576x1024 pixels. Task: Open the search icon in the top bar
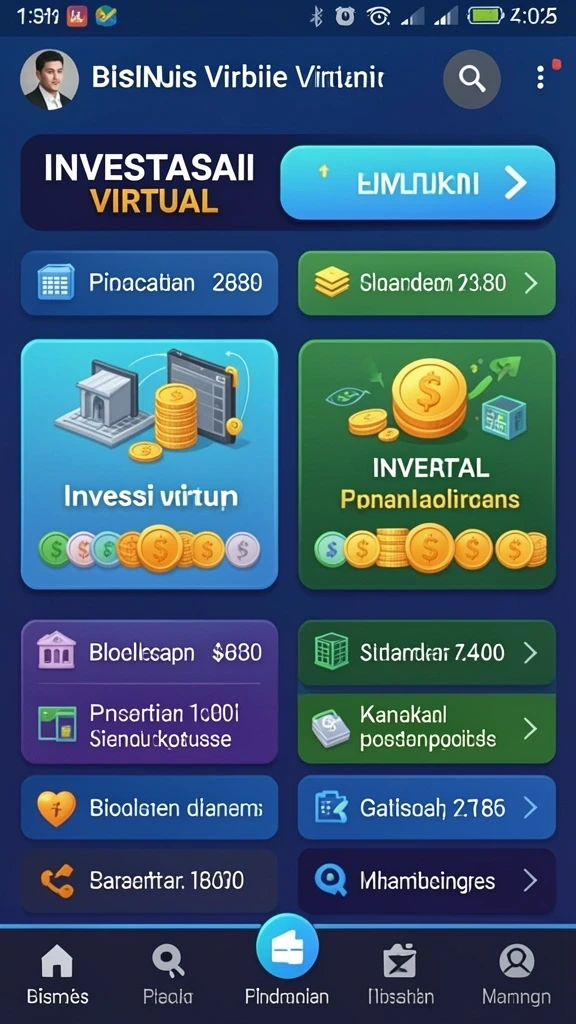click(x=472, y=79)
